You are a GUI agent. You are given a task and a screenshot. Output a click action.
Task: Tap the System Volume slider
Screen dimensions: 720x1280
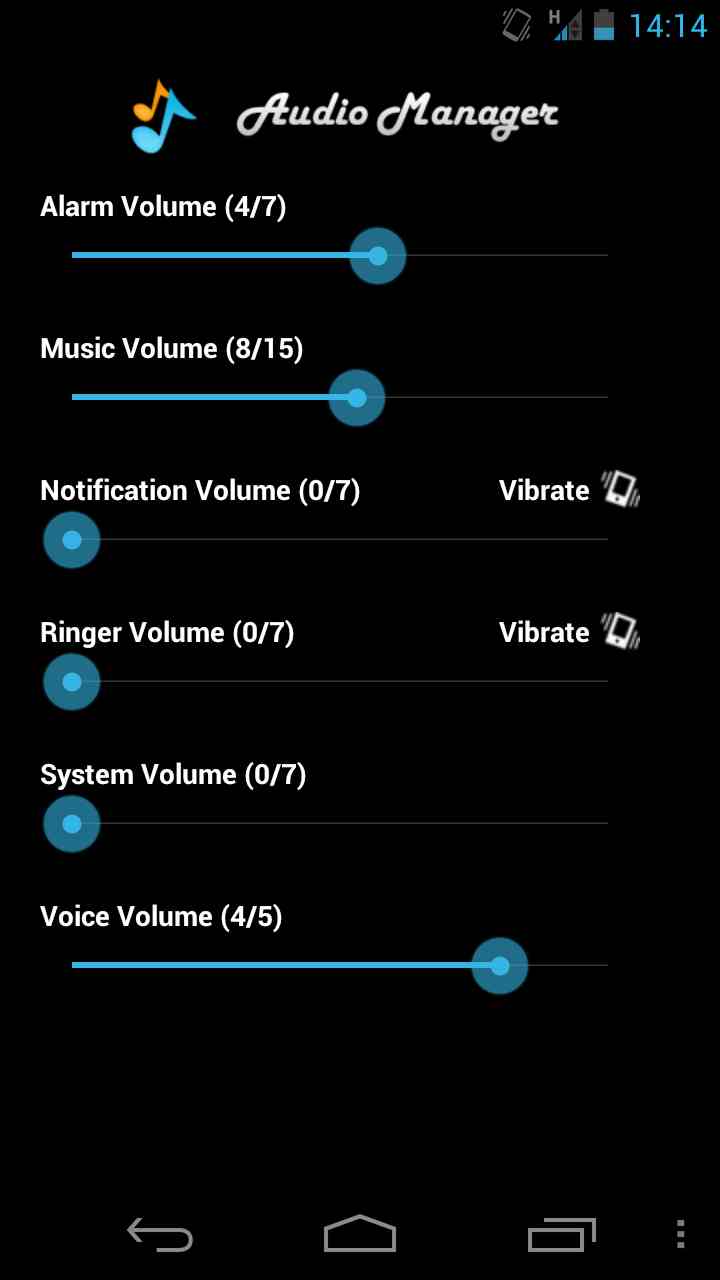(340, 824)
